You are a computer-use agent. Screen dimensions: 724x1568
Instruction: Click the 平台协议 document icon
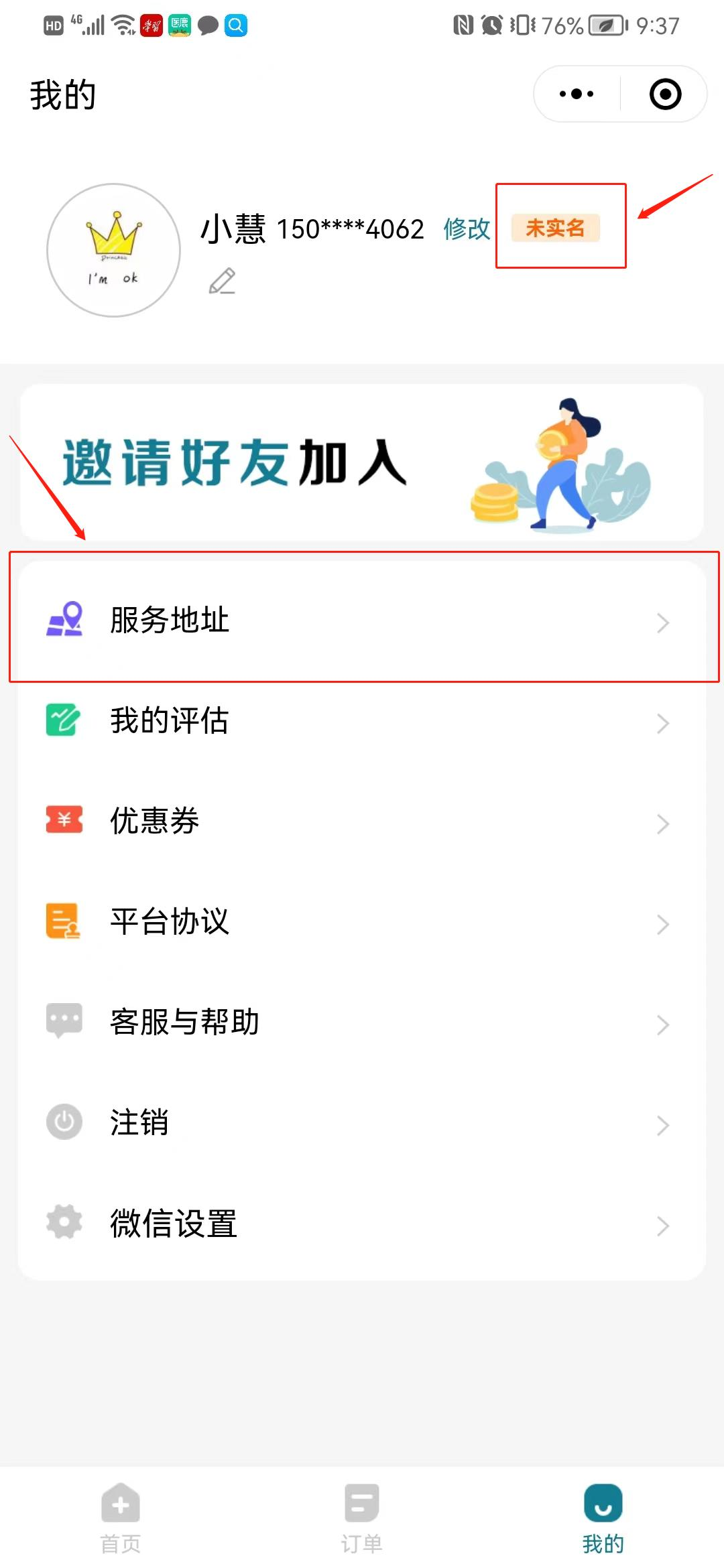point(63,921)
